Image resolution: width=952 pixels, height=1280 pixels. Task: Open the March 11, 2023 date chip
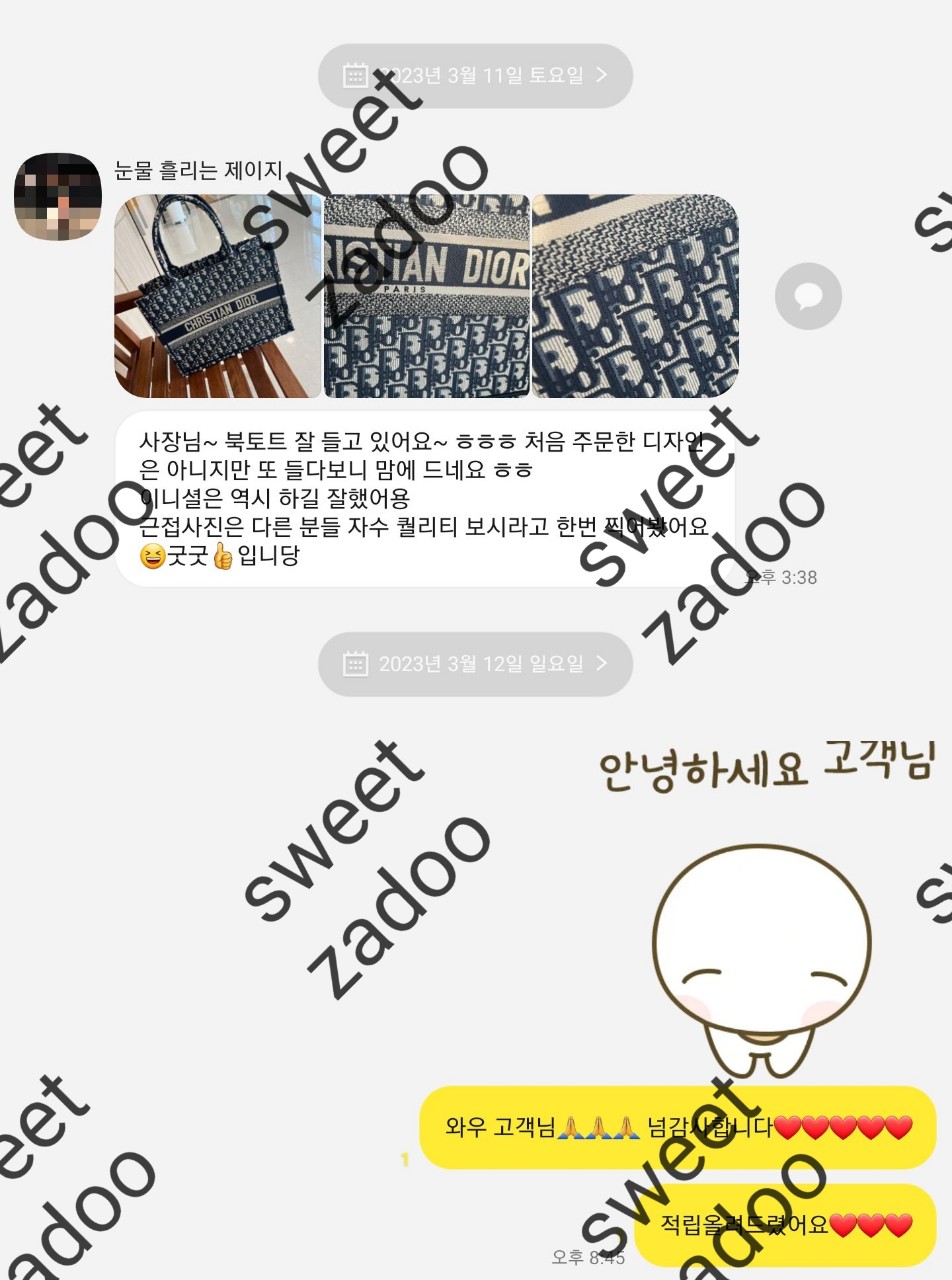click(x=475, y=75)
